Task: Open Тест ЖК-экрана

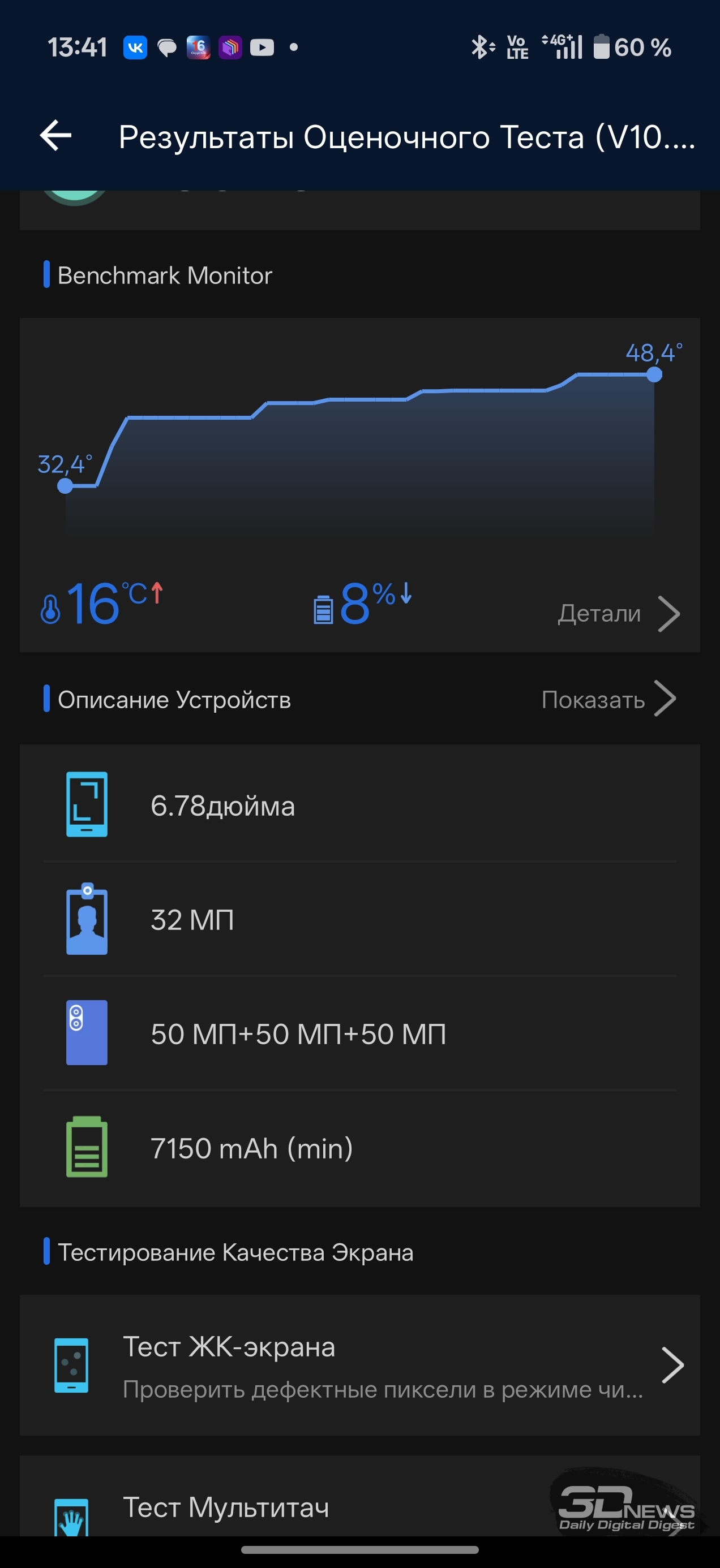Action: point(359,1365)
